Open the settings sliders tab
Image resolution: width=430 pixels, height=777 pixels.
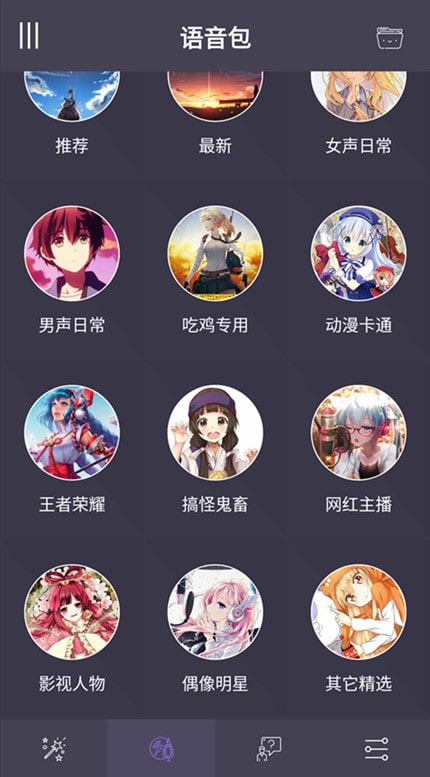click(x=376, y=748)
